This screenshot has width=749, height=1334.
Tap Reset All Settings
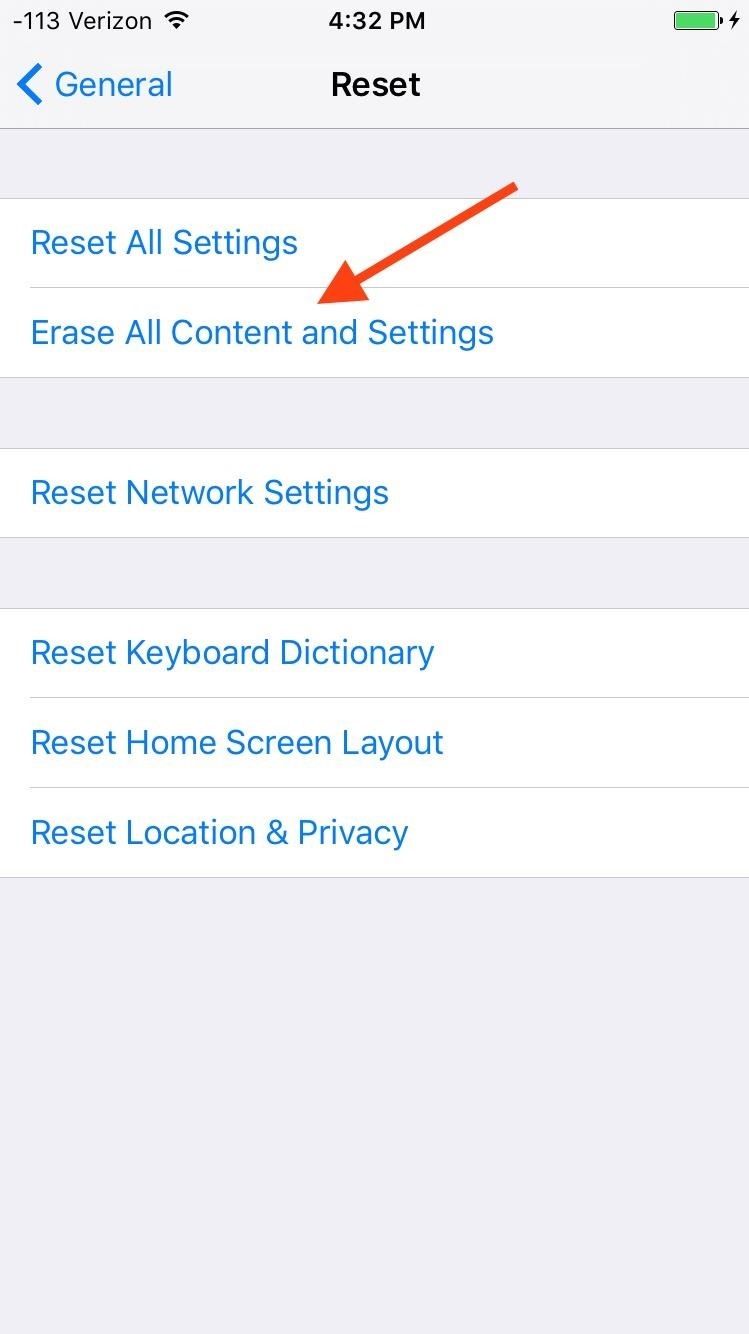(x=164, y=242)
